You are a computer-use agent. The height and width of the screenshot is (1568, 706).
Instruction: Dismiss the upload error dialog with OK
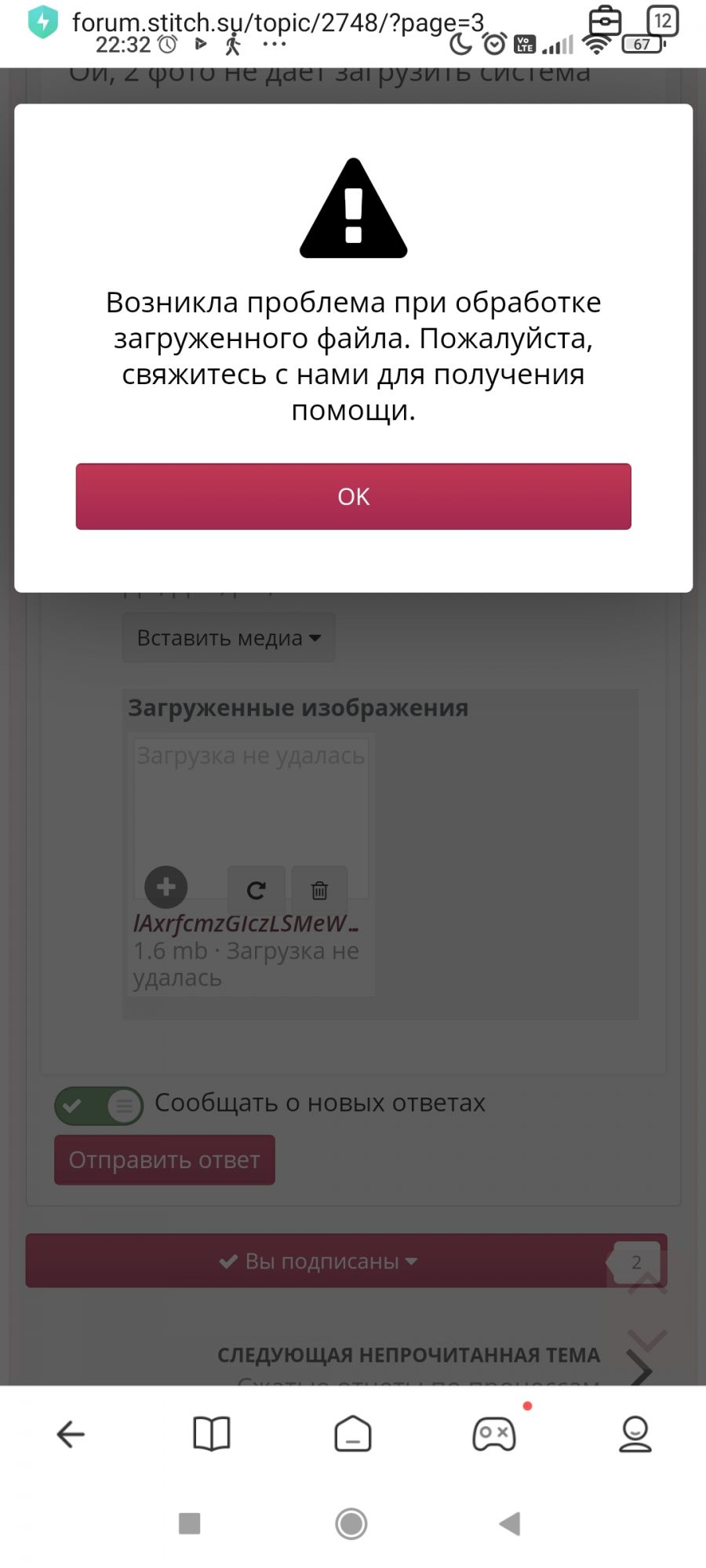[353, 496]
